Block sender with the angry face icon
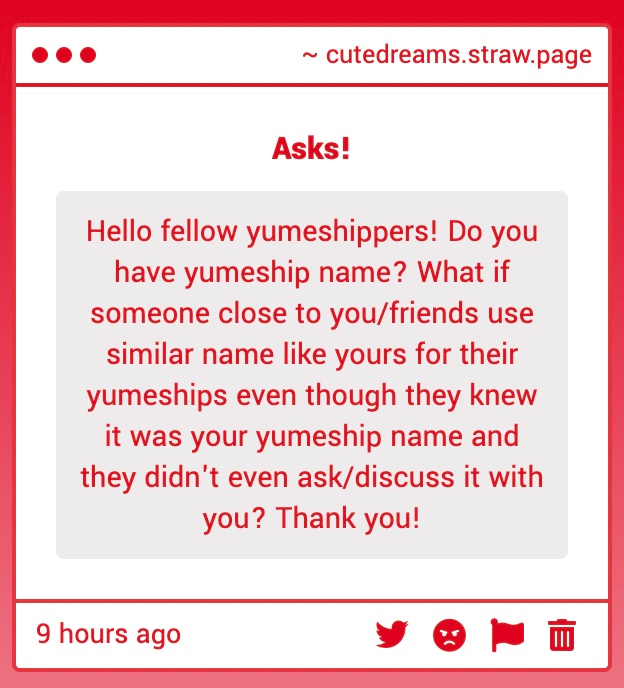This screenshot has height=688, width=624. pos(449,635)
